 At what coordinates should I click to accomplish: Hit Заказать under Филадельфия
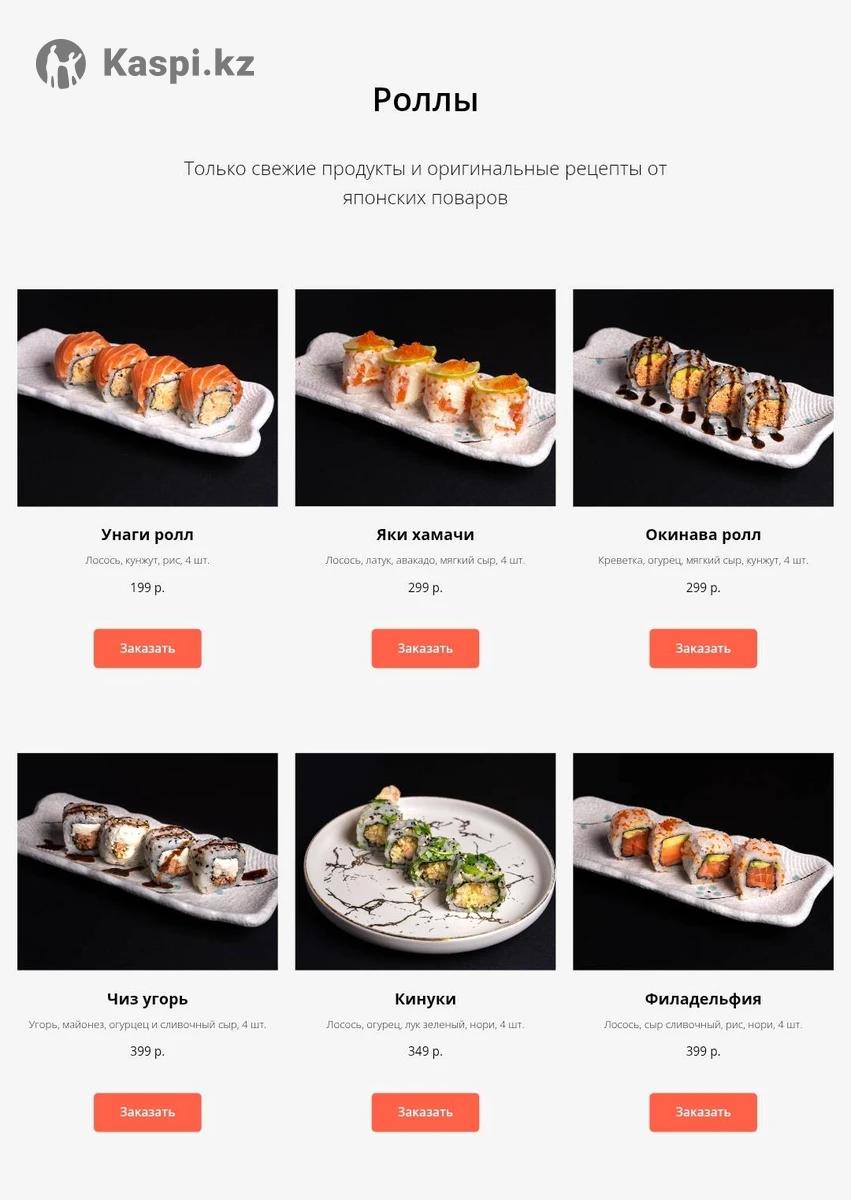pos(703,1112)
